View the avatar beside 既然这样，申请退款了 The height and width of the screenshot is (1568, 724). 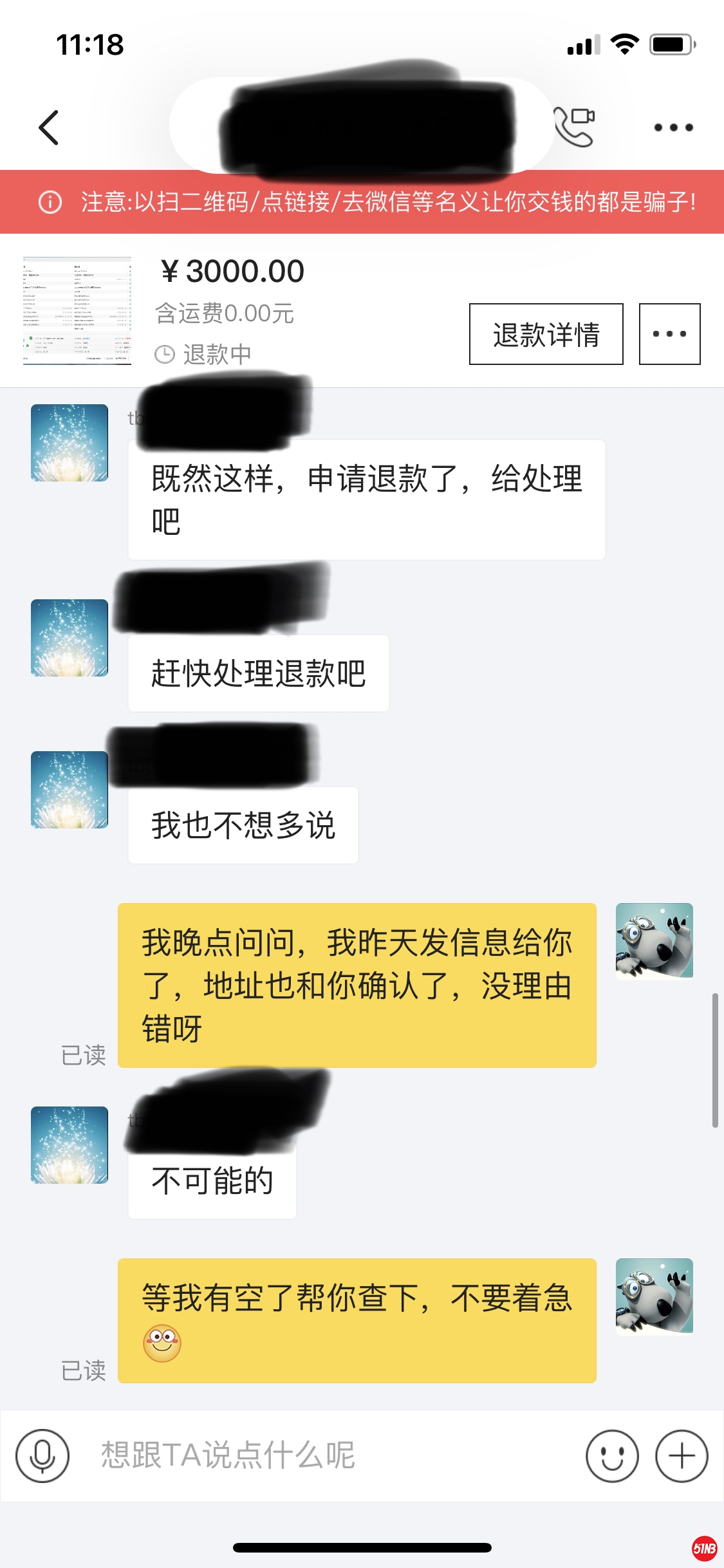(x=70, y=443)
